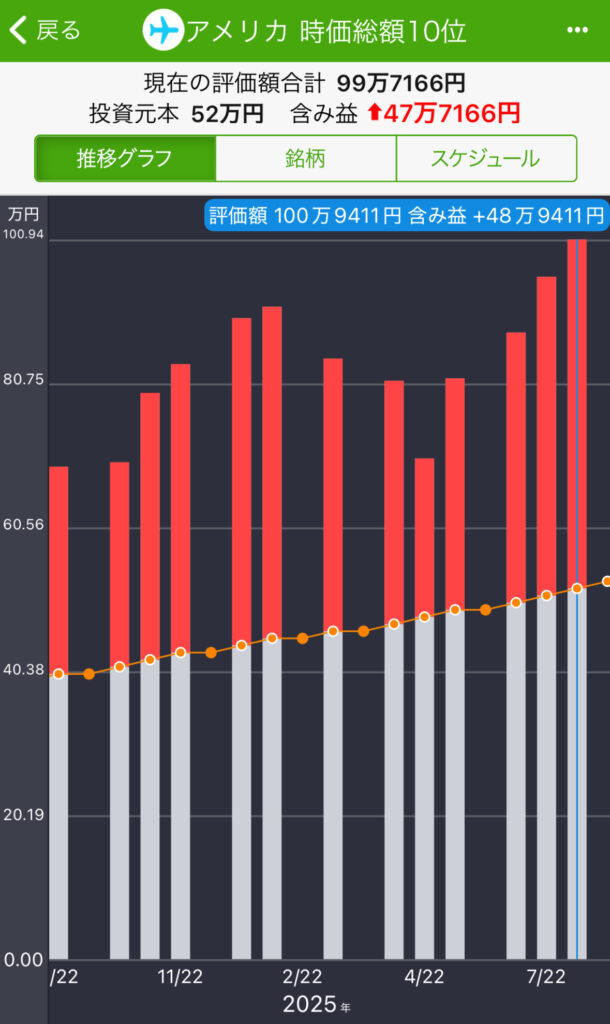610x1024 pixels.
Task: Select the 推移グラフ tab
Action: 125,158
